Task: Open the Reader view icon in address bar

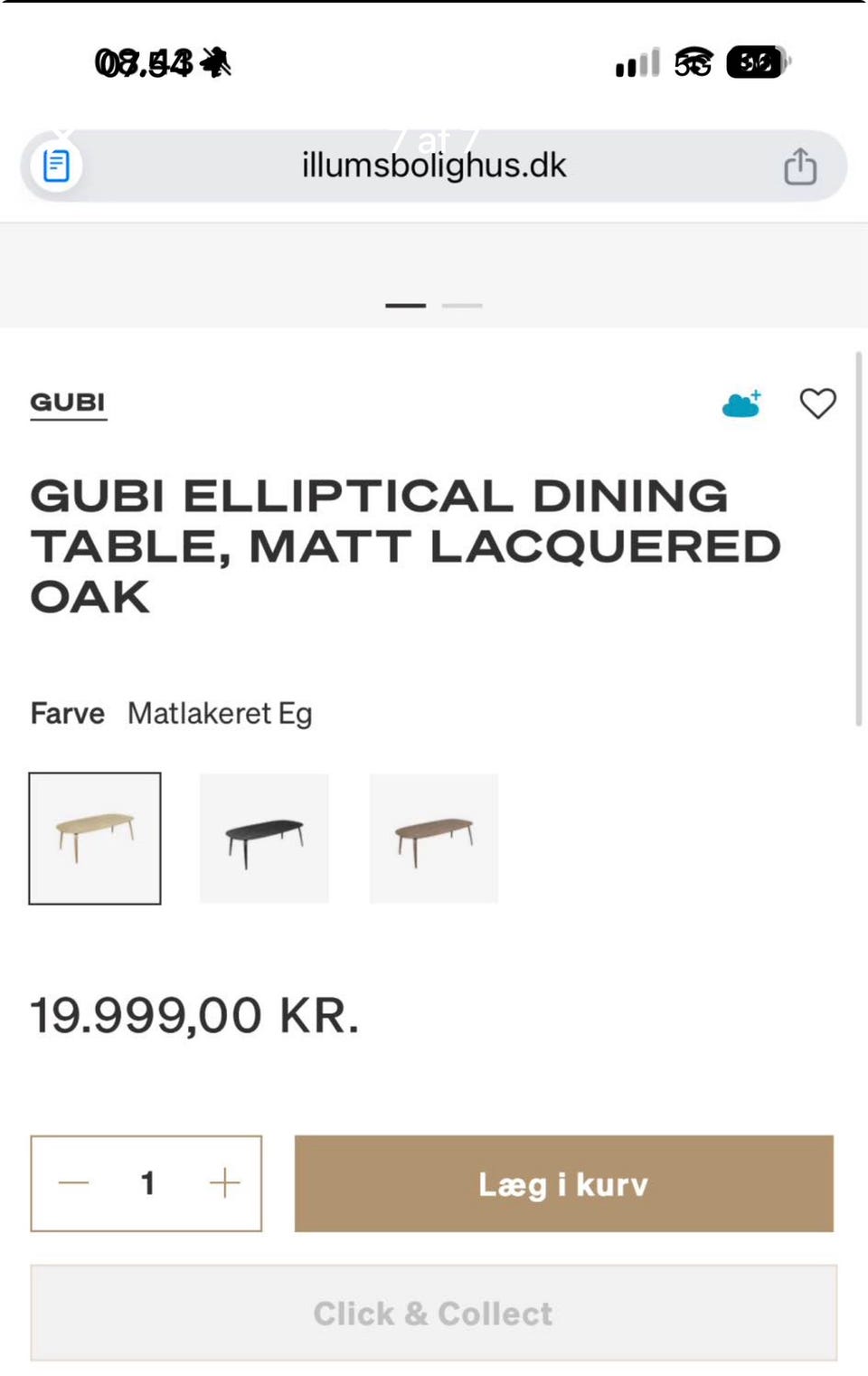Action: [56, 166]
